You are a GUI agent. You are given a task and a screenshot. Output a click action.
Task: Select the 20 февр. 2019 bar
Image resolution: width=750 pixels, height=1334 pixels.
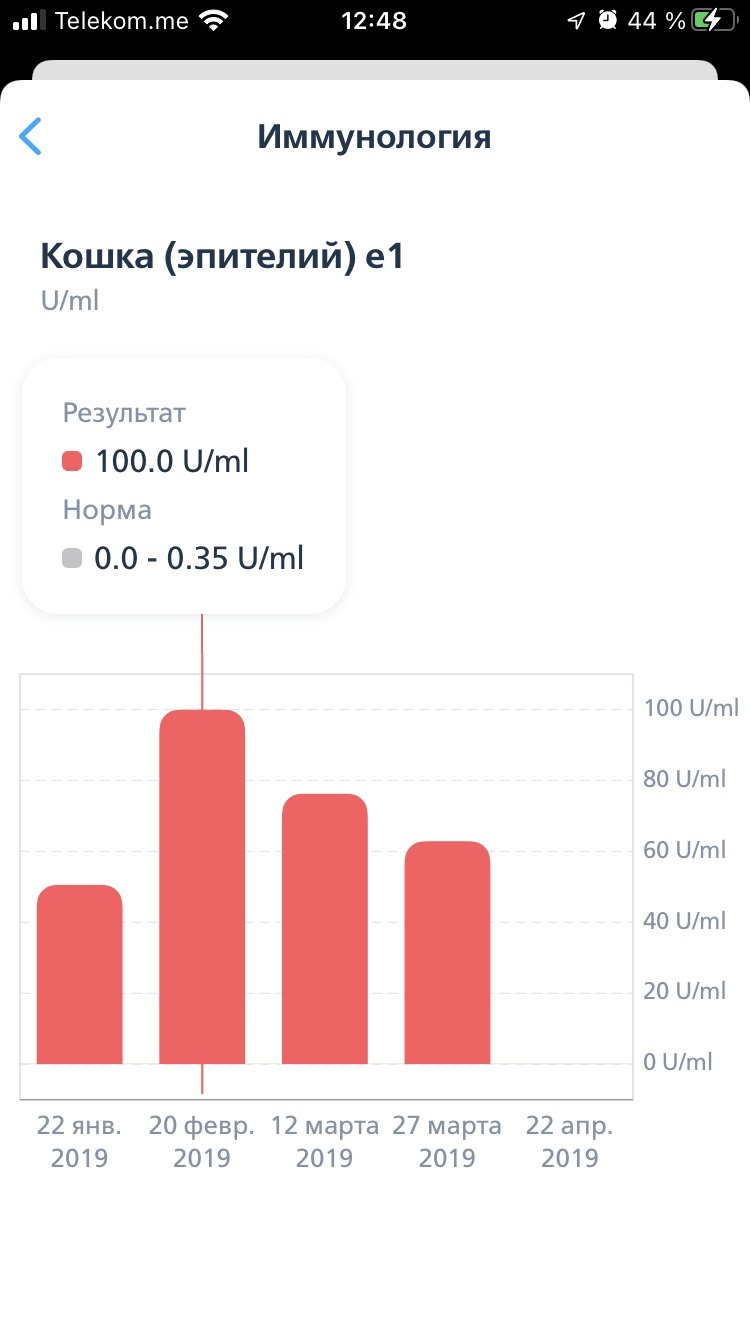coord(202,887)
